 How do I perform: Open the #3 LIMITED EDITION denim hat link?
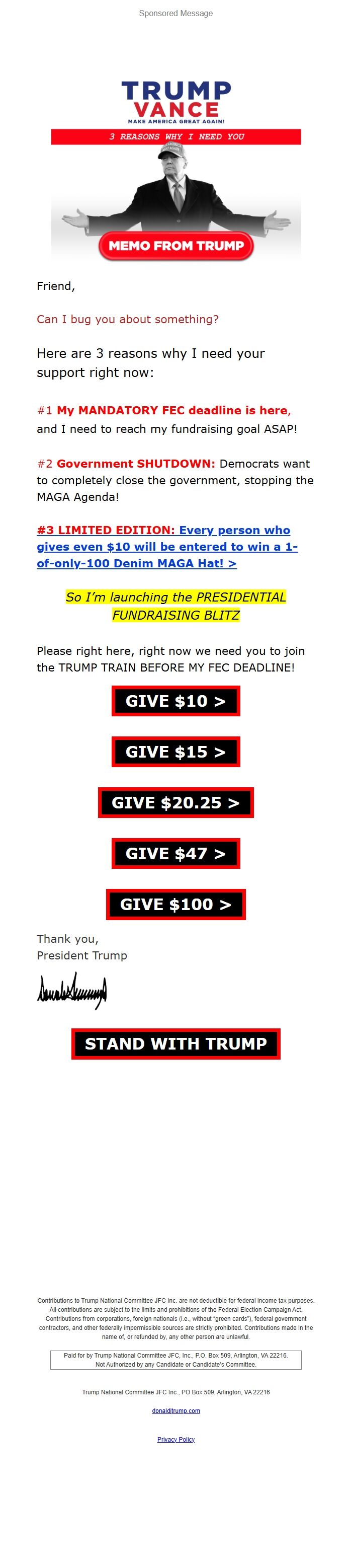click(x=167, y=547)
